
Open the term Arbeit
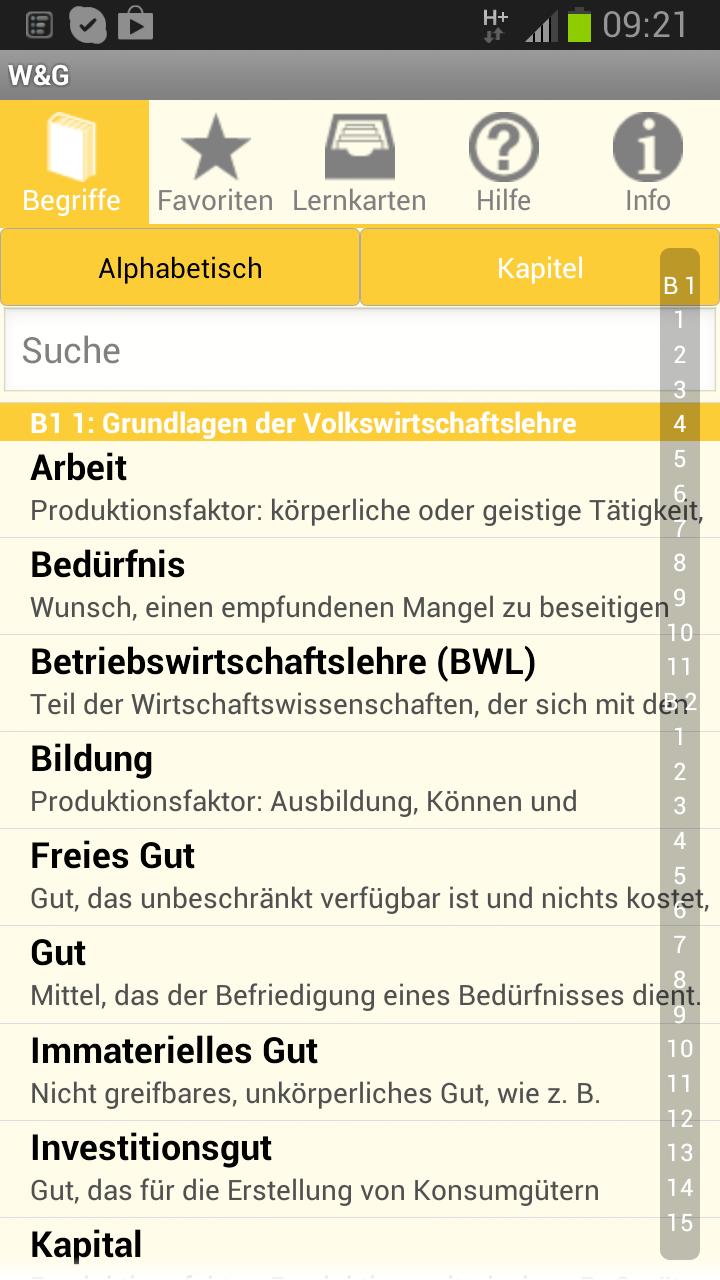[330, 488]
